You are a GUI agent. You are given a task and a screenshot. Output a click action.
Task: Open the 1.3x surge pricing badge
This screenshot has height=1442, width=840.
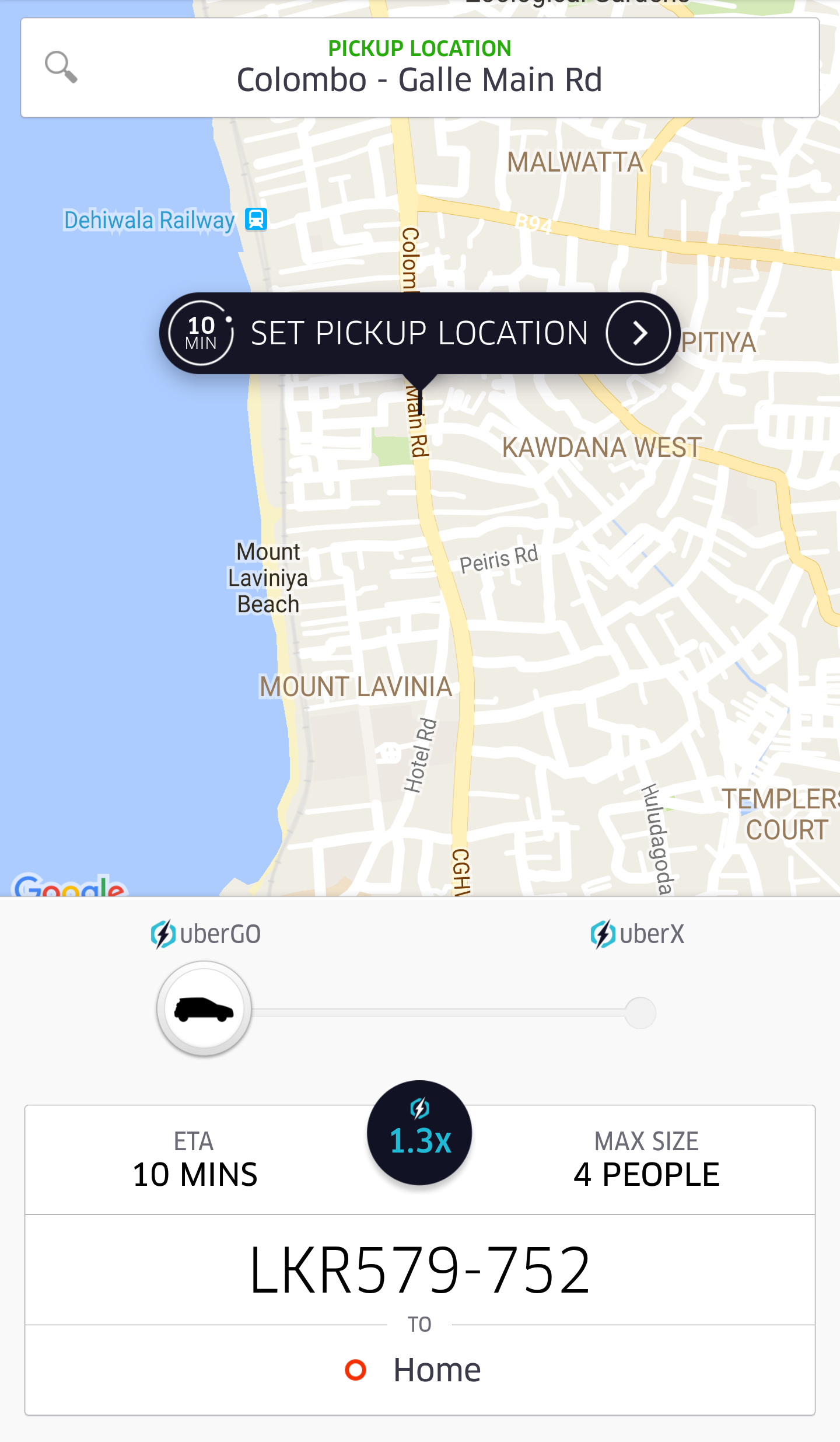(419, 1133)
